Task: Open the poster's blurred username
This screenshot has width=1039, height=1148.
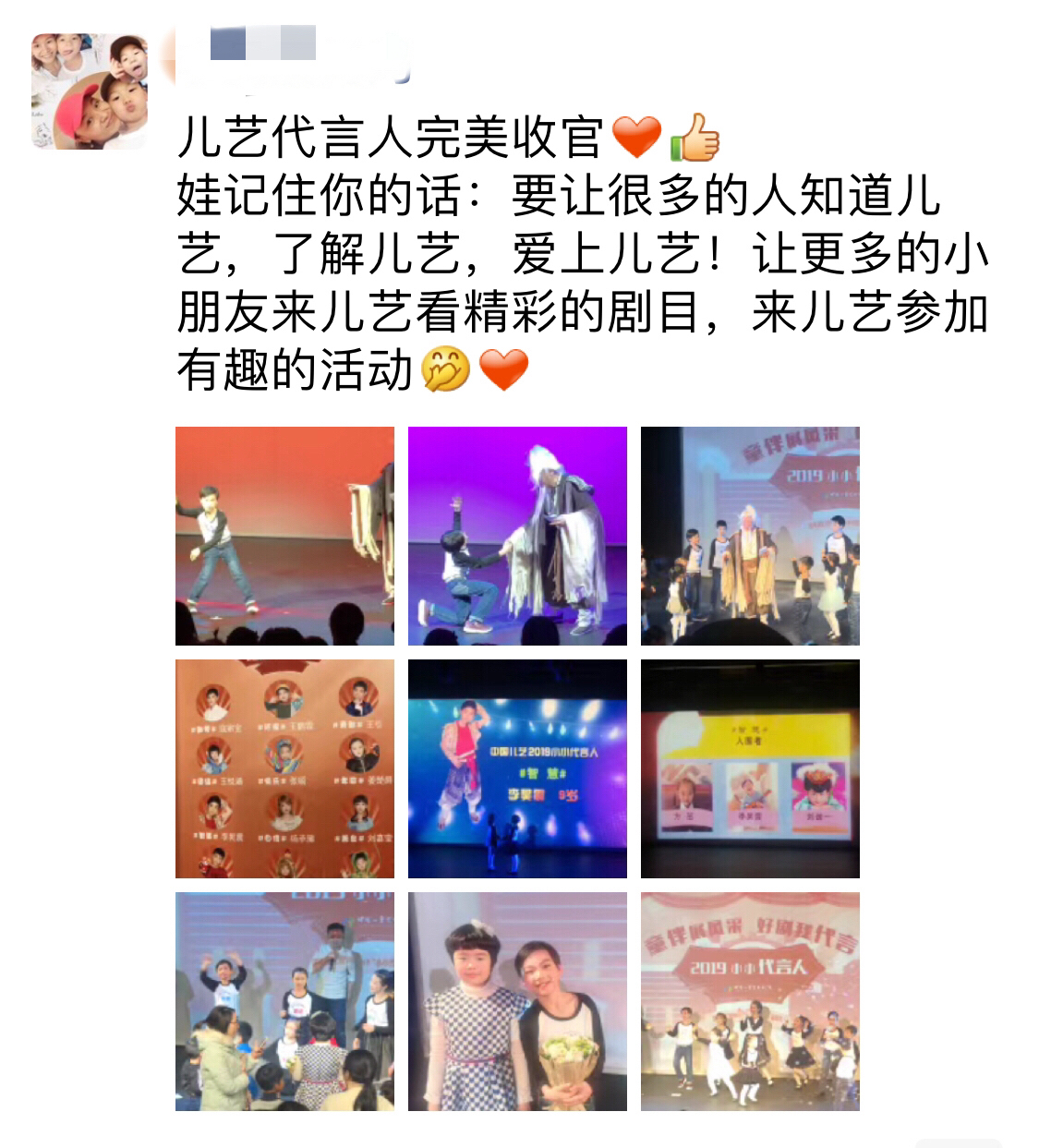Action: coord(288,54)
